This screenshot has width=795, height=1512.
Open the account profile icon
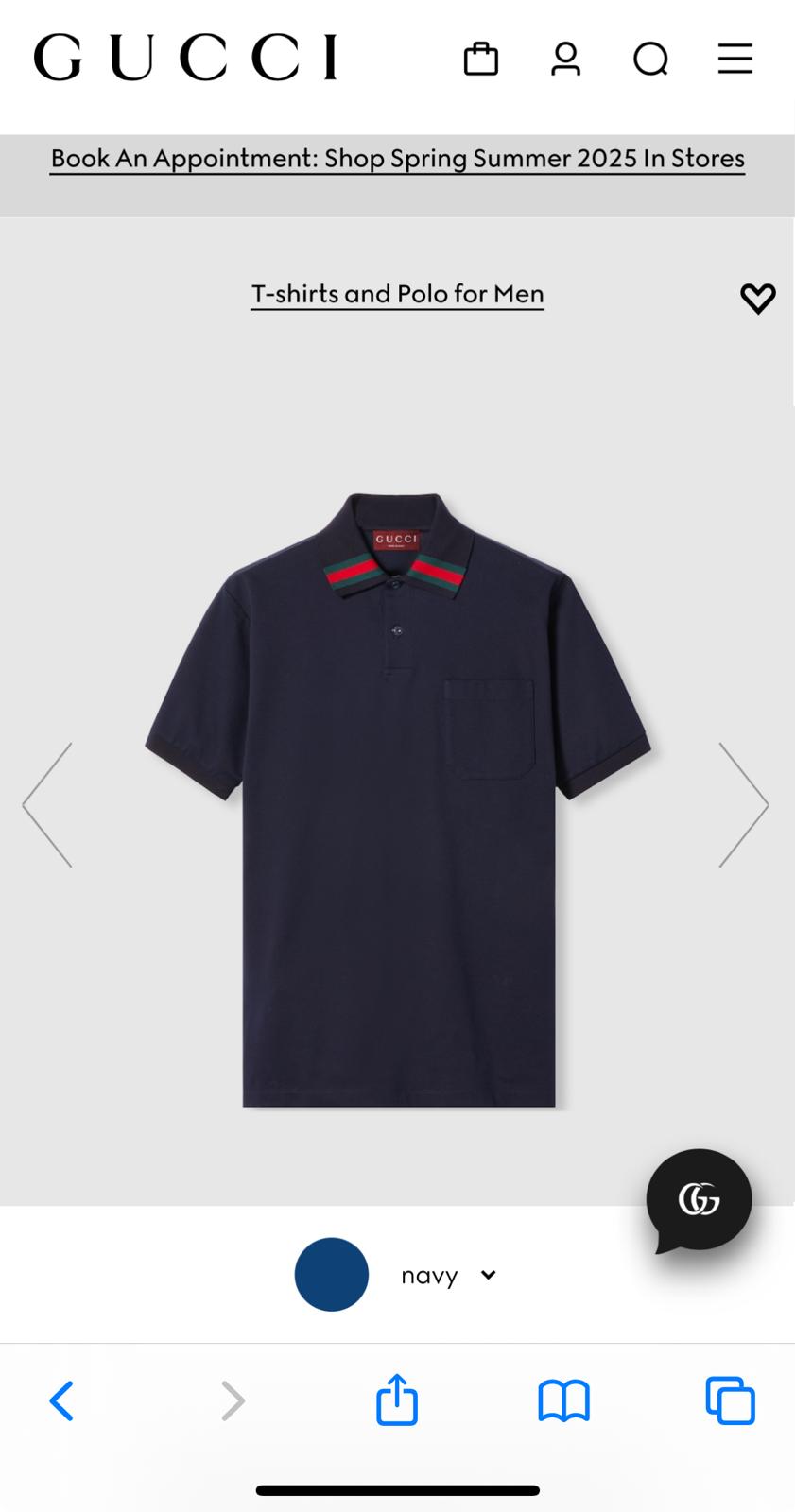point(565,59)
